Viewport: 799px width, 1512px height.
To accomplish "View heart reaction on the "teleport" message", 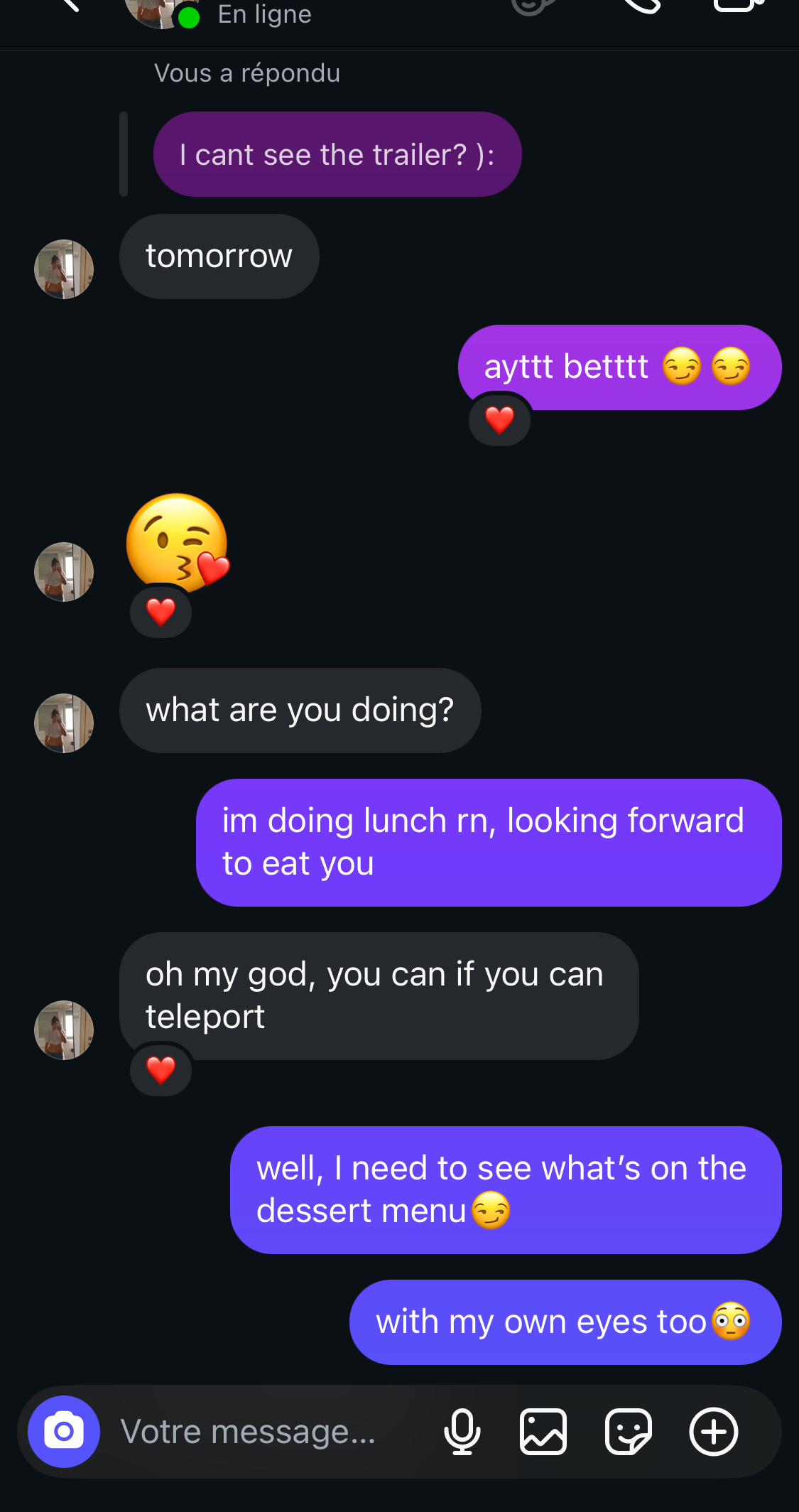I will (x=161, y=1070).
